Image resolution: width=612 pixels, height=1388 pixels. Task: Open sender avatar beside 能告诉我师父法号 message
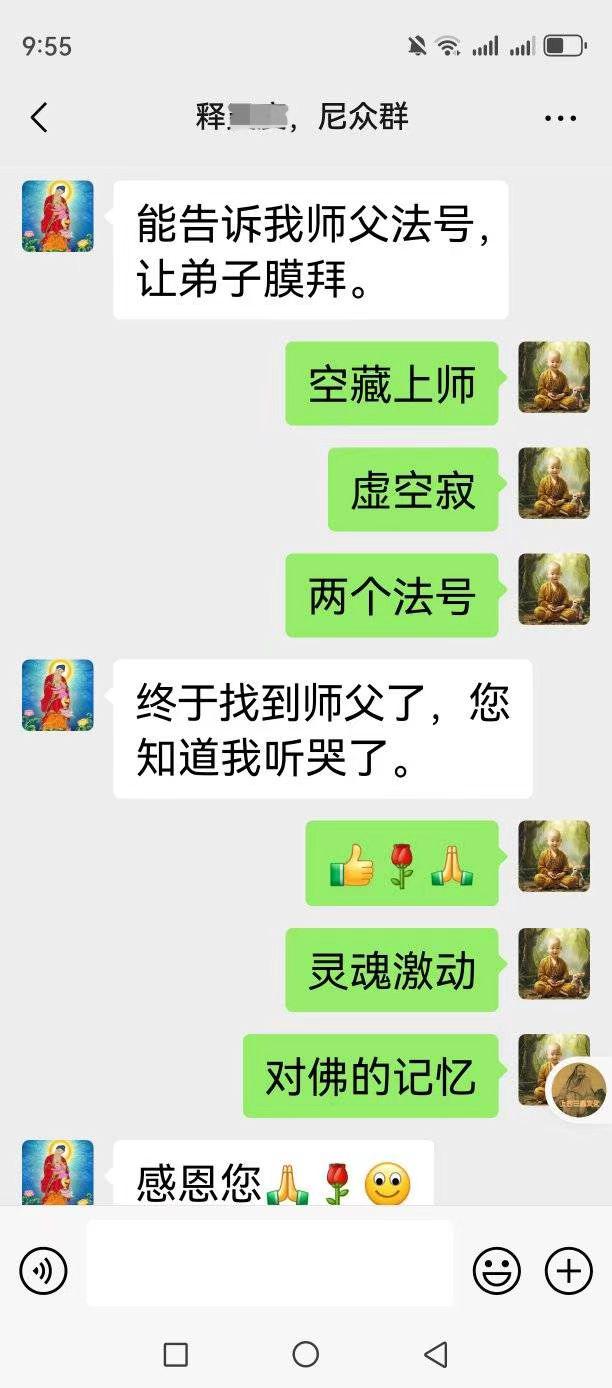58,216
